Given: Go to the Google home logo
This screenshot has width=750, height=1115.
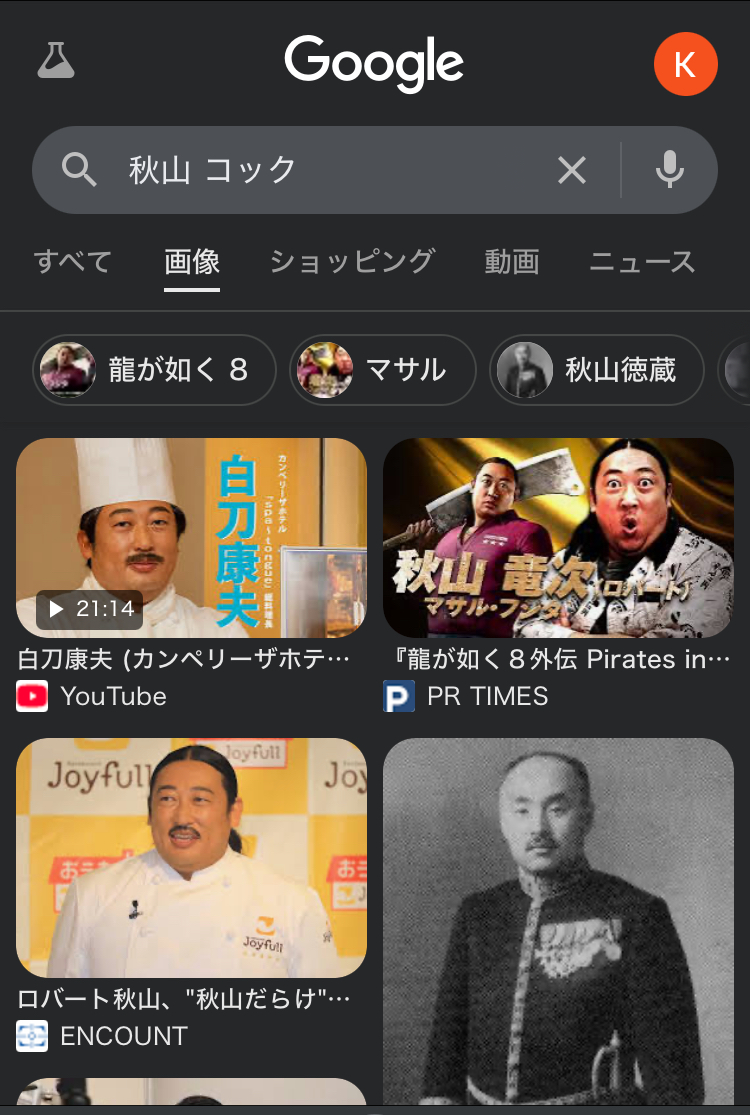Looking at the screenshot, I should pos(374,62).
